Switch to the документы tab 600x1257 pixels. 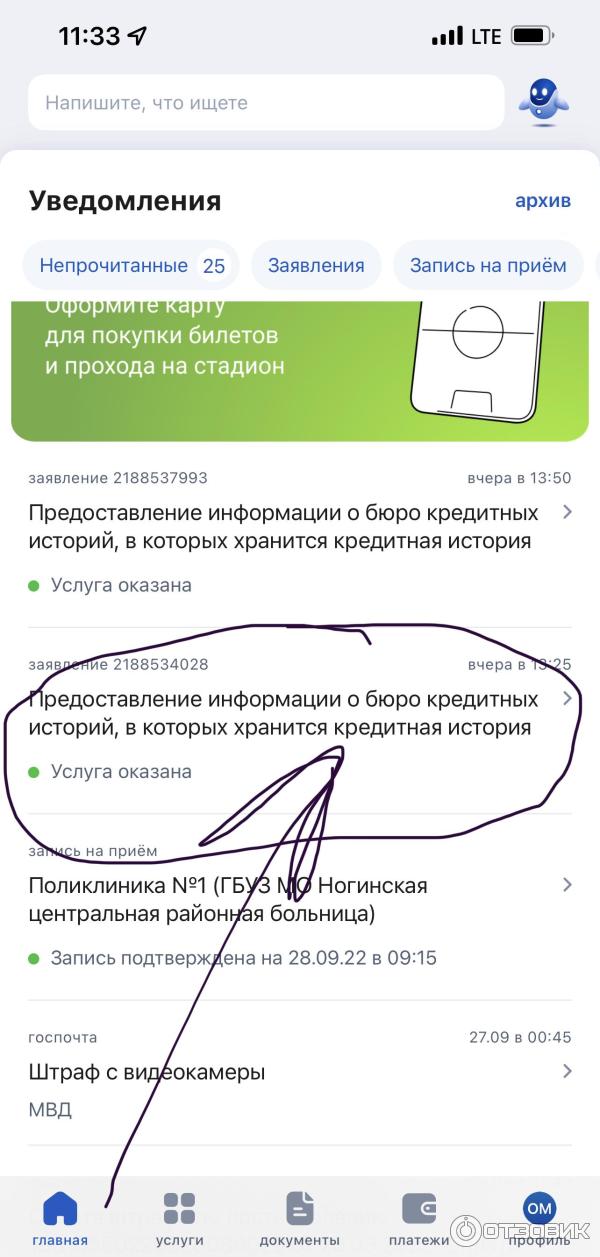pyautogui.click(x=300, y=1219)
